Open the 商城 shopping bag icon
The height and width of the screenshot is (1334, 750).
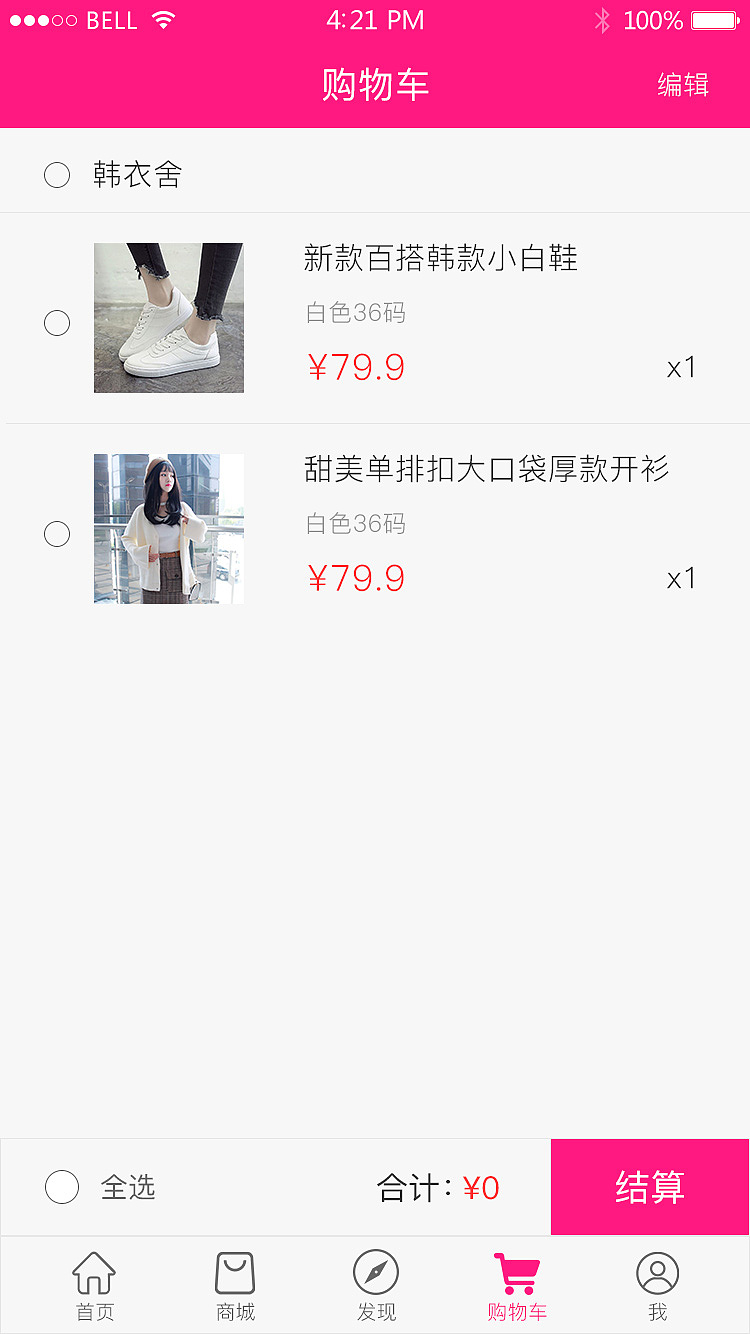click(x=234, y=1273)
